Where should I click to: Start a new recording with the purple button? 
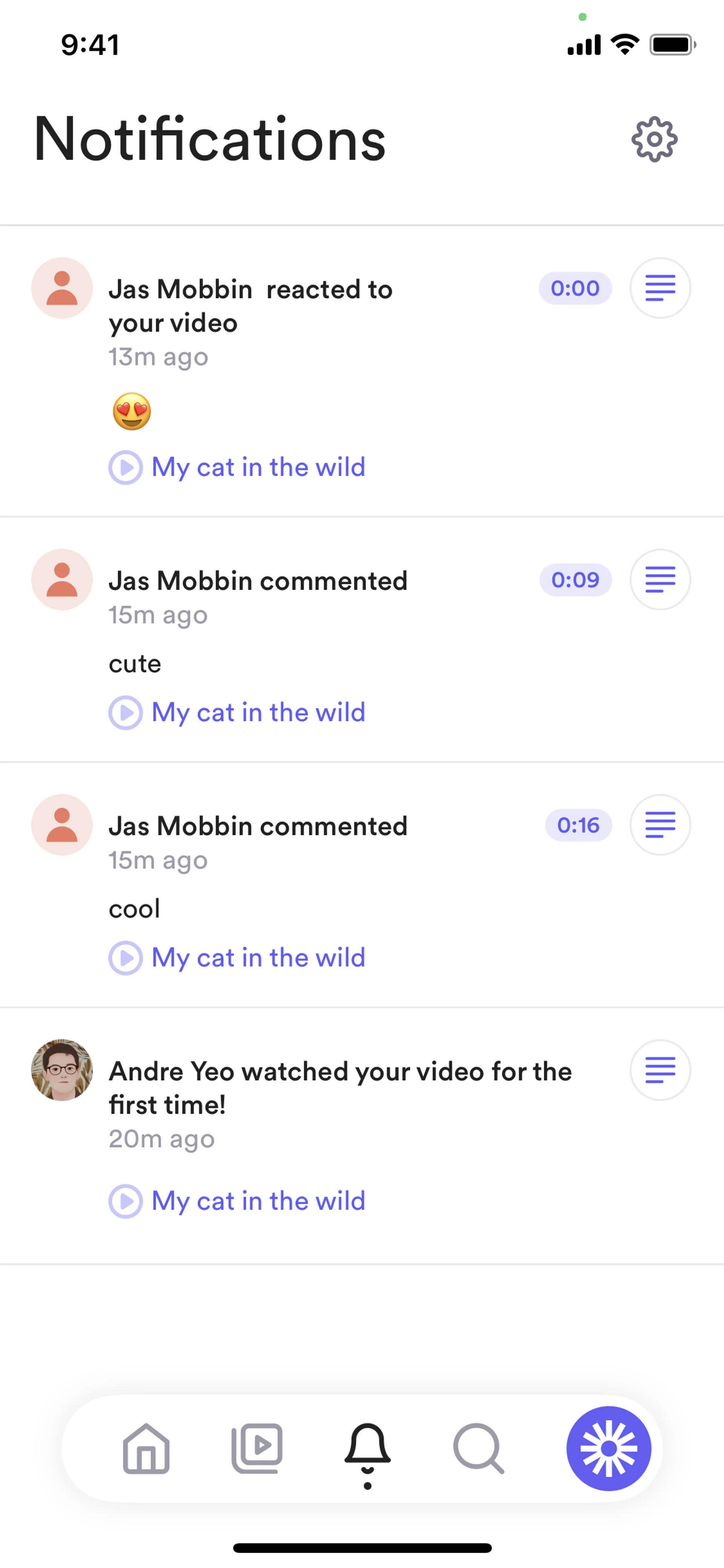[608, 1449]
